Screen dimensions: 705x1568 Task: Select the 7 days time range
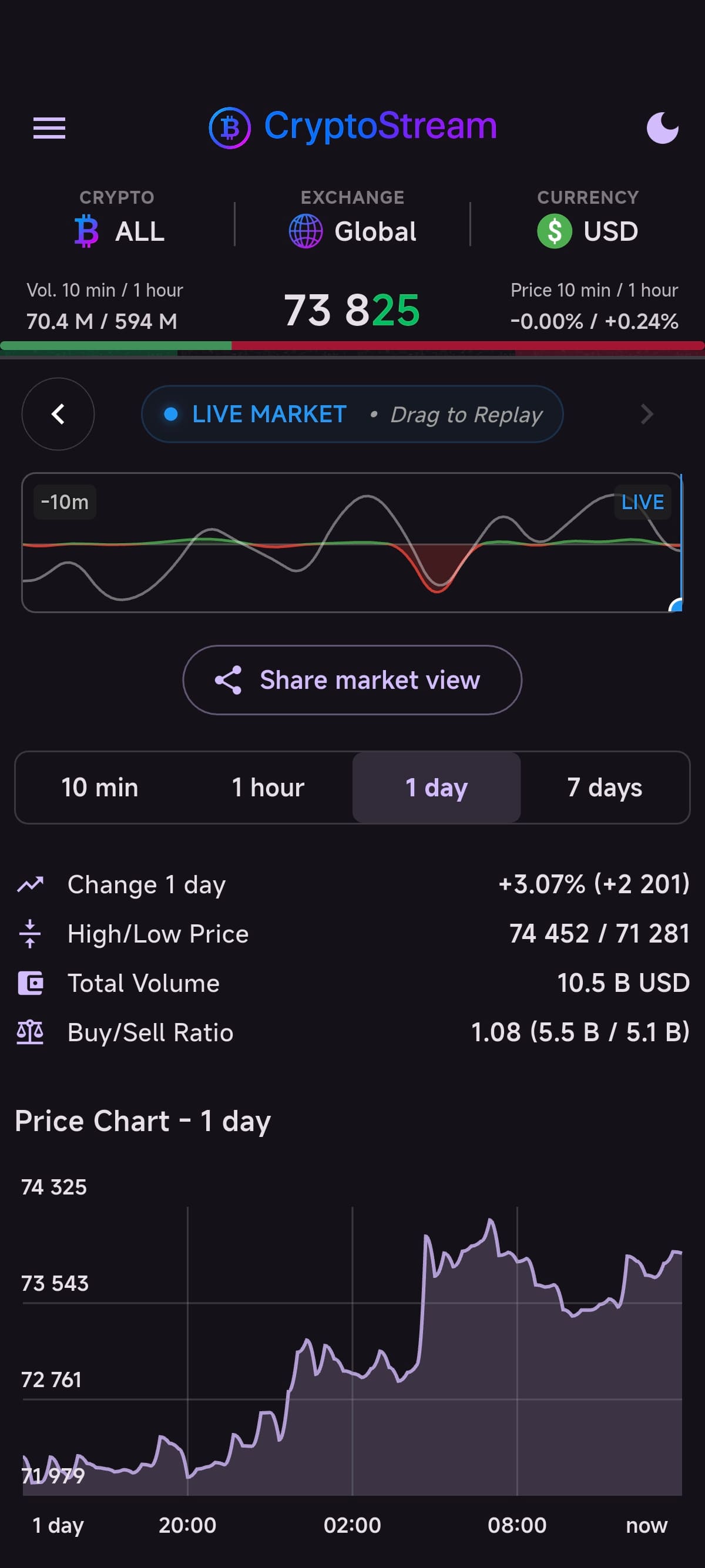click(605, 787)
